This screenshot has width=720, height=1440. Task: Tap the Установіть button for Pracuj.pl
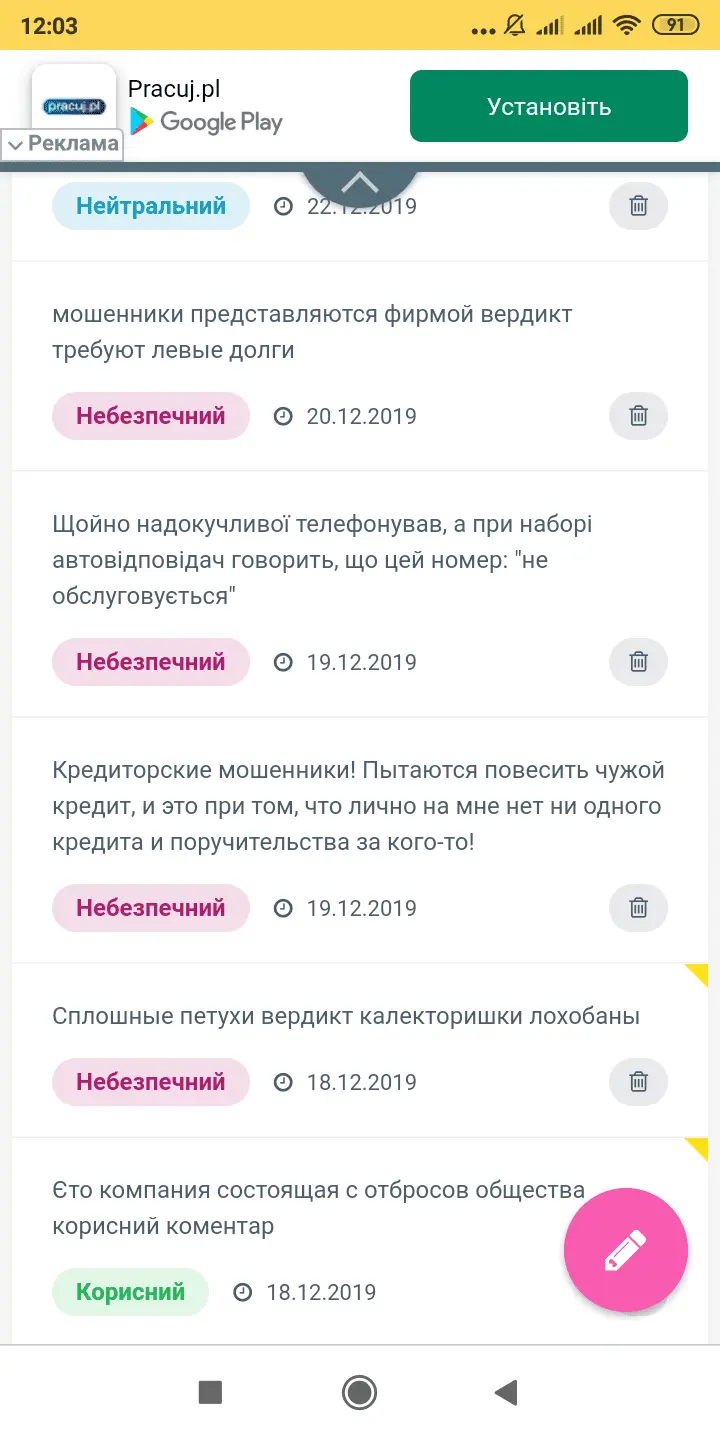(x=548, y=106)
